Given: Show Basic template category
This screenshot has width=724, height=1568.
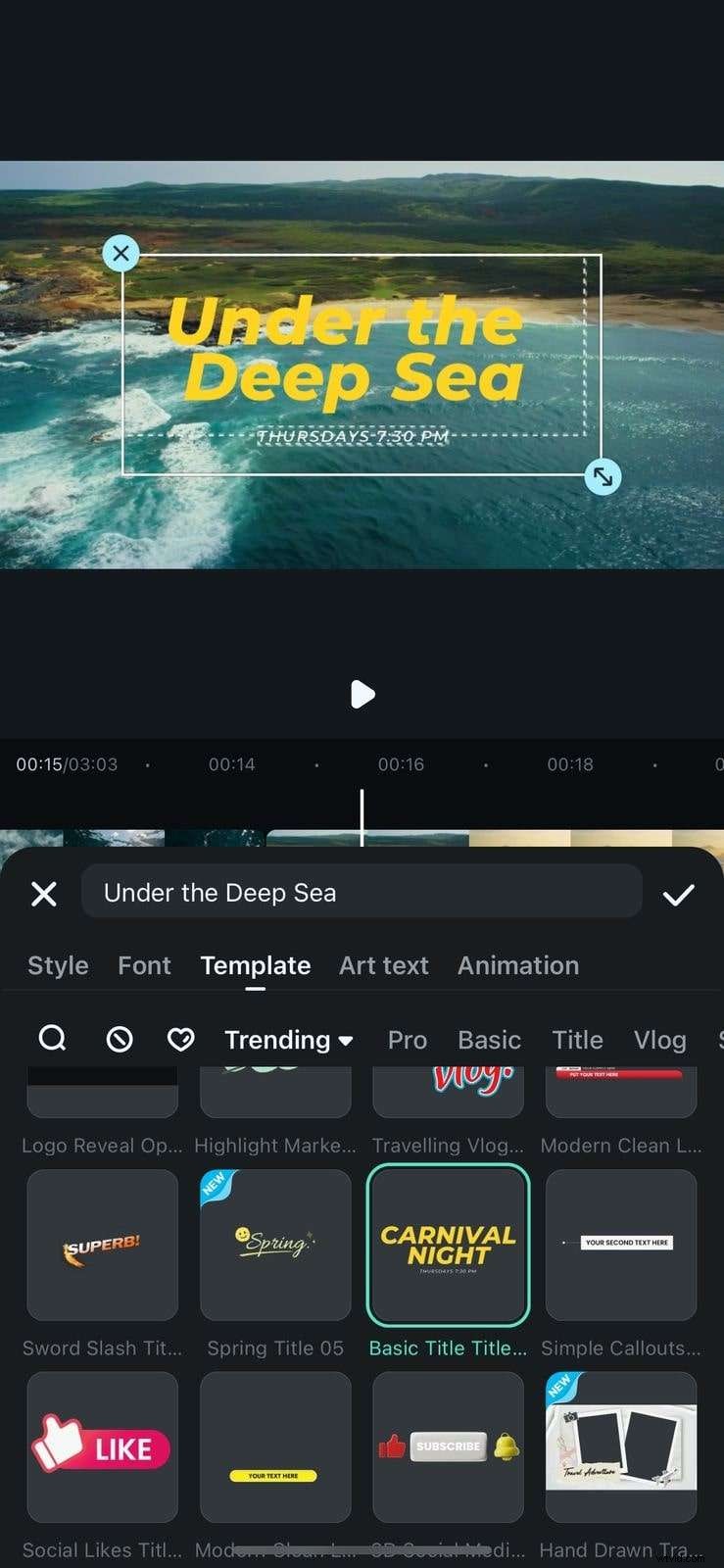Looking at the screenshot, I should pyautogui.click(x=489, y=1040).
